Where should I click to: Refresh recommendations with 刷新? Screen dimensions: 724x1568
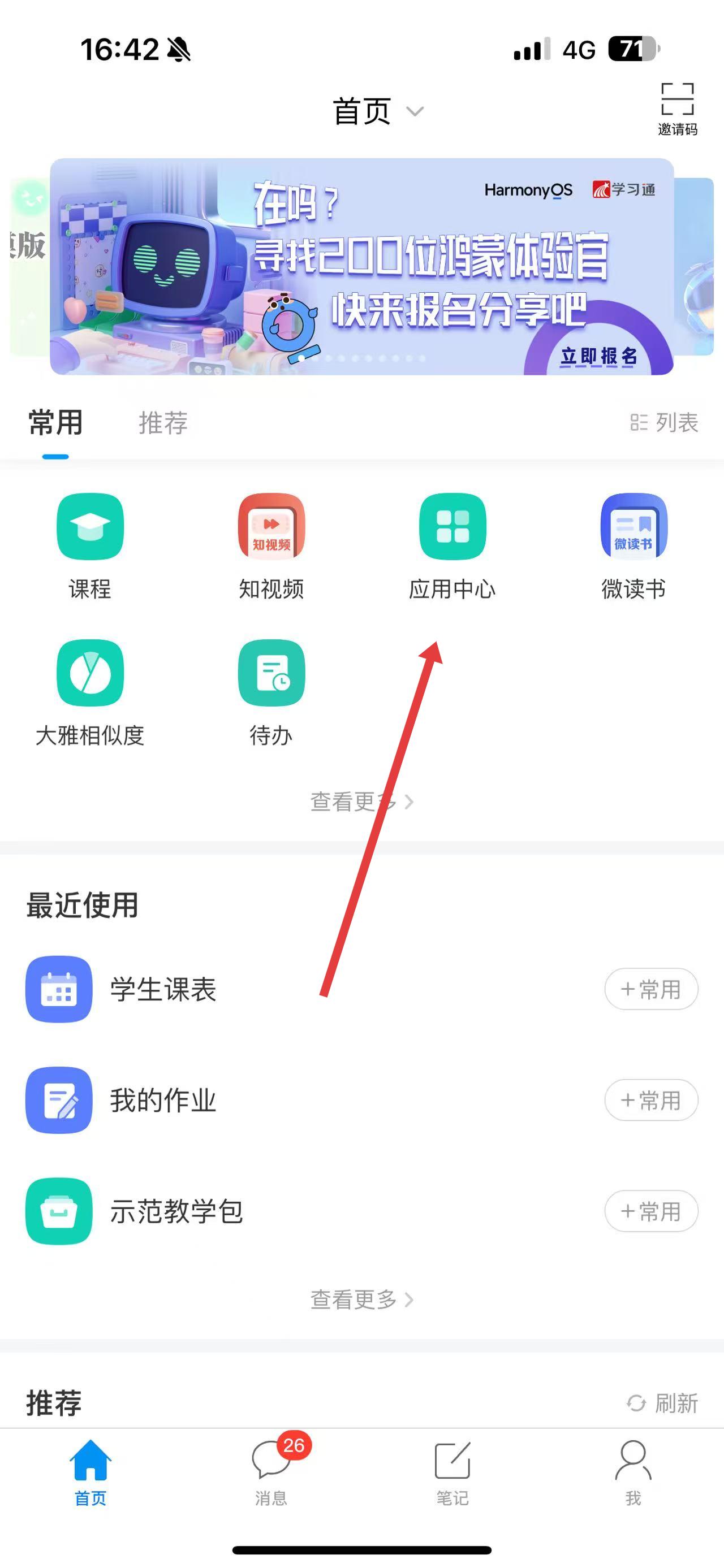662,1403
